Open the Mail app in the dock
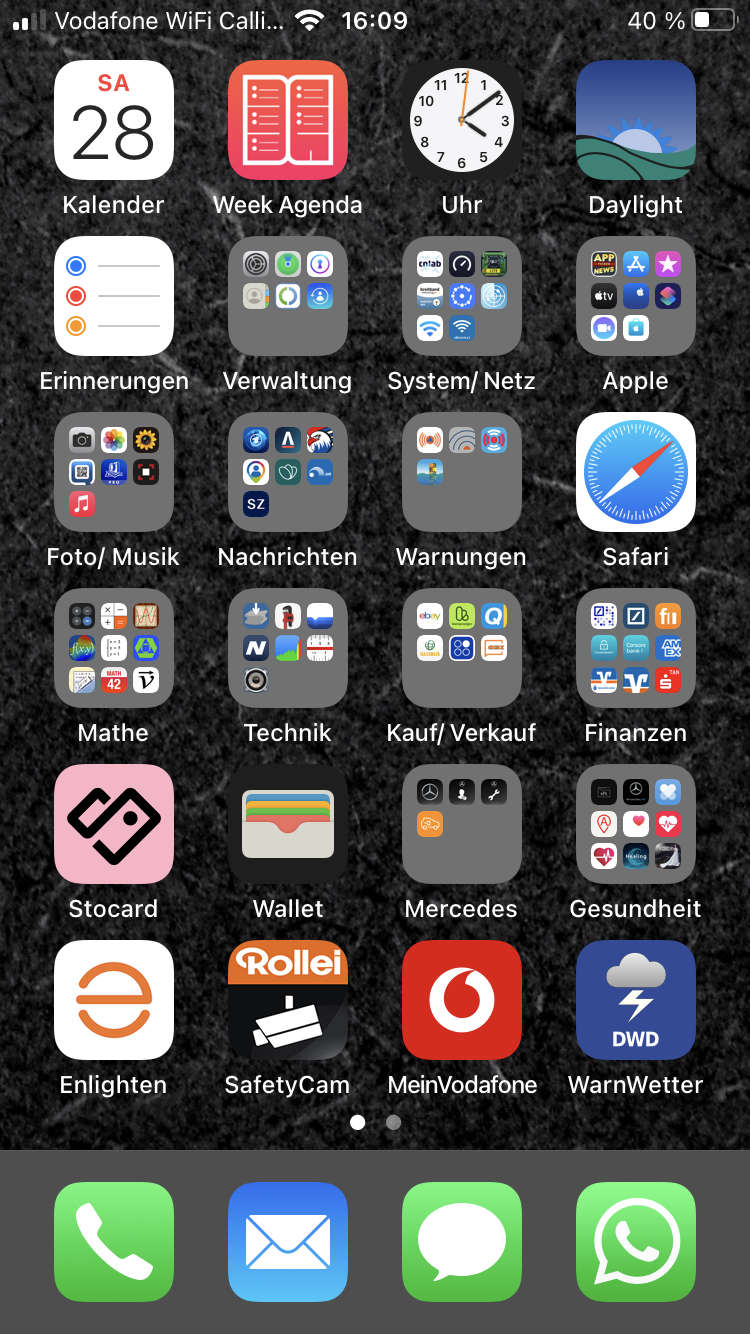The height and width of the screenshot is (1334, 750). [288, 1242]
